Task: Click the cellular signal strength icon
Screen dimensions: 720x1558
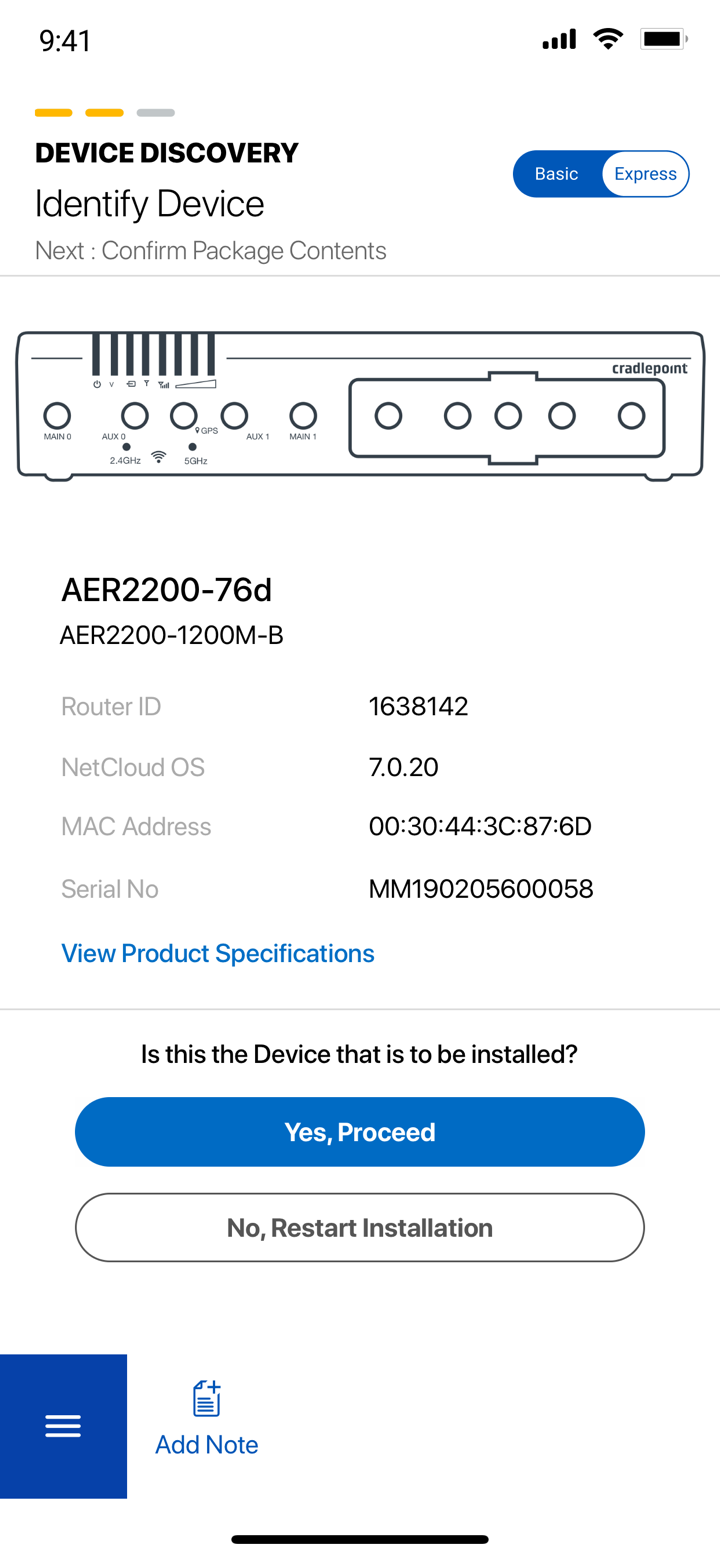Action: pos(558,39)
